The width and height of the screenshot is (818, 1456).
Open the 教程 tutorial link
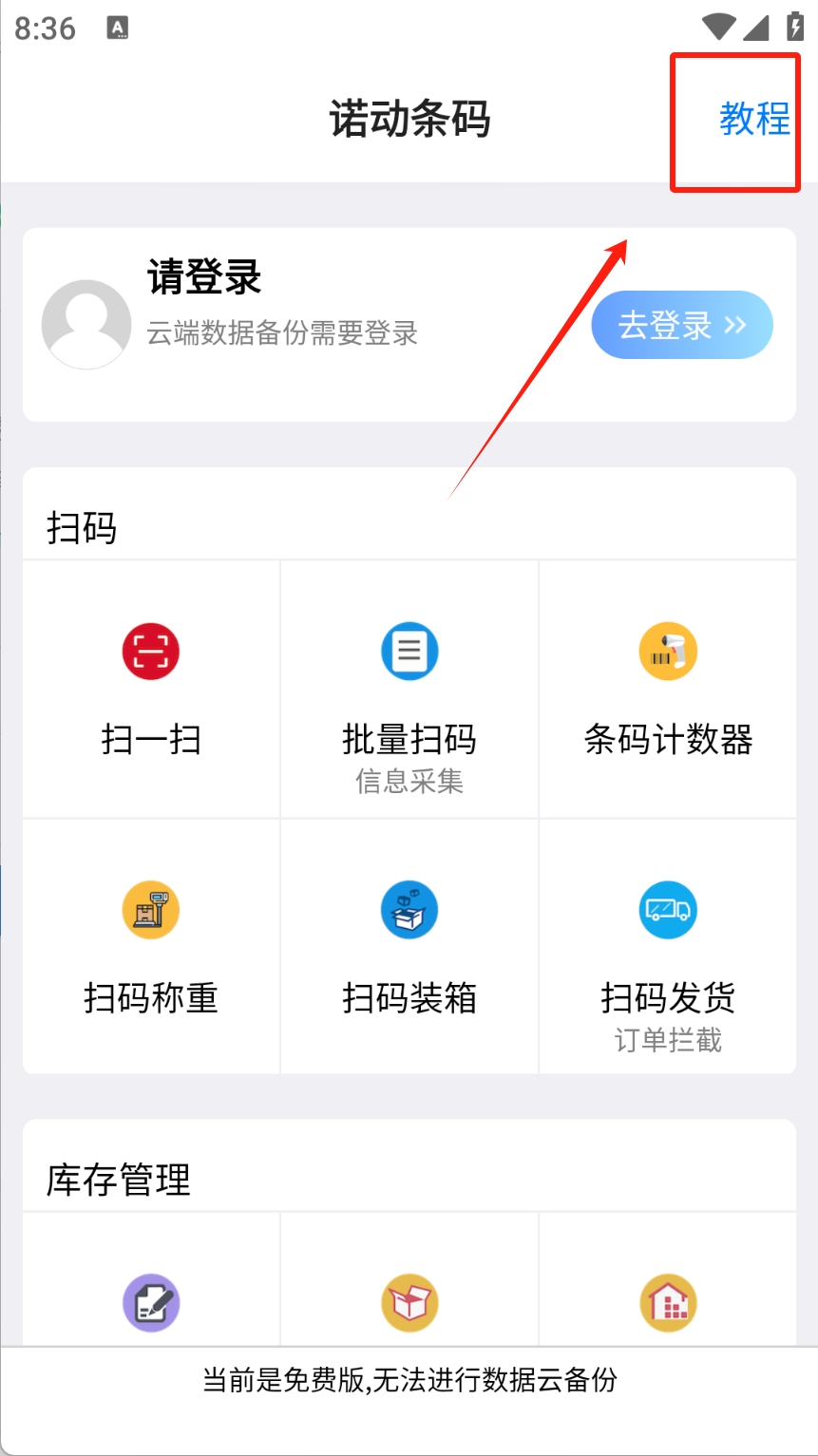[754, 119]
